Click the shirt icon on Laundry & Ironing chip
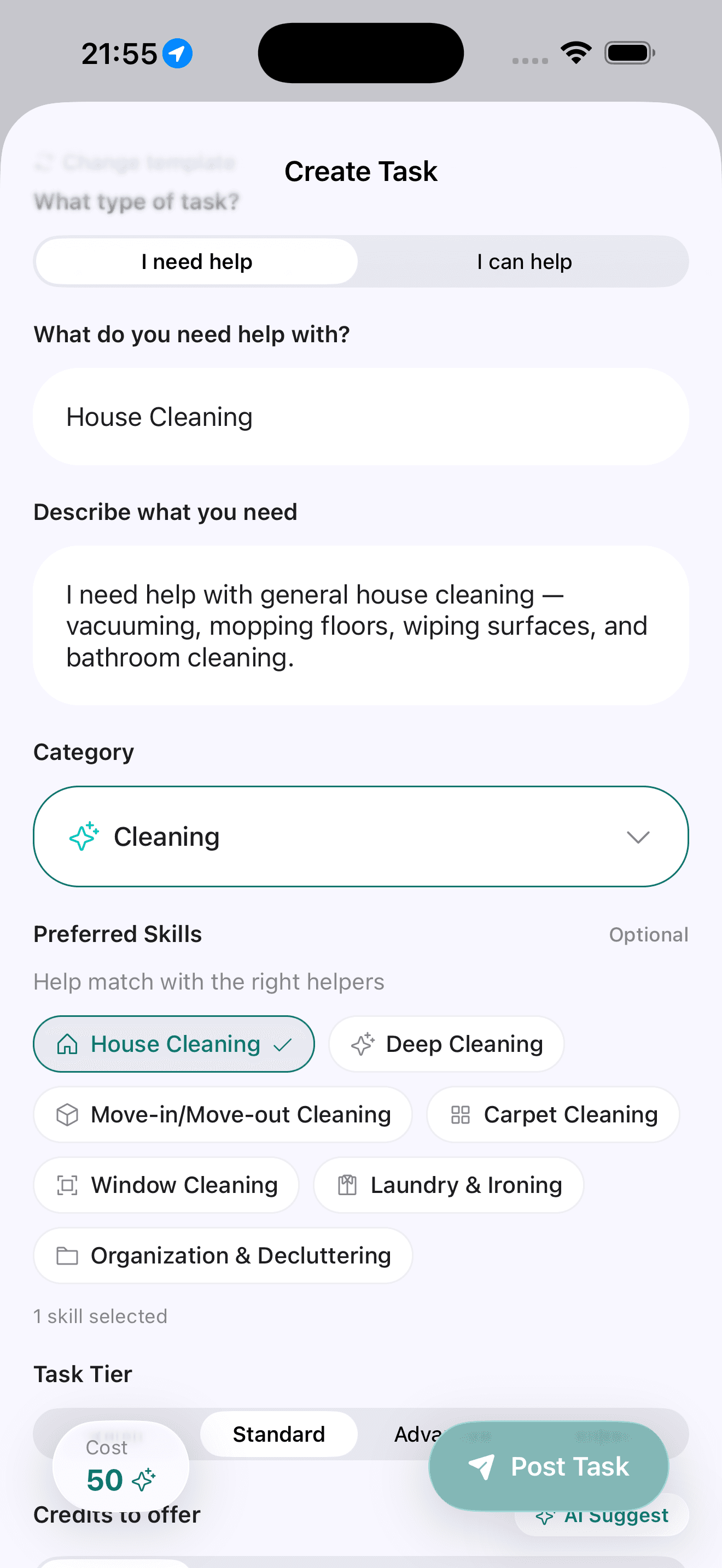 (x=347, y=1185)
